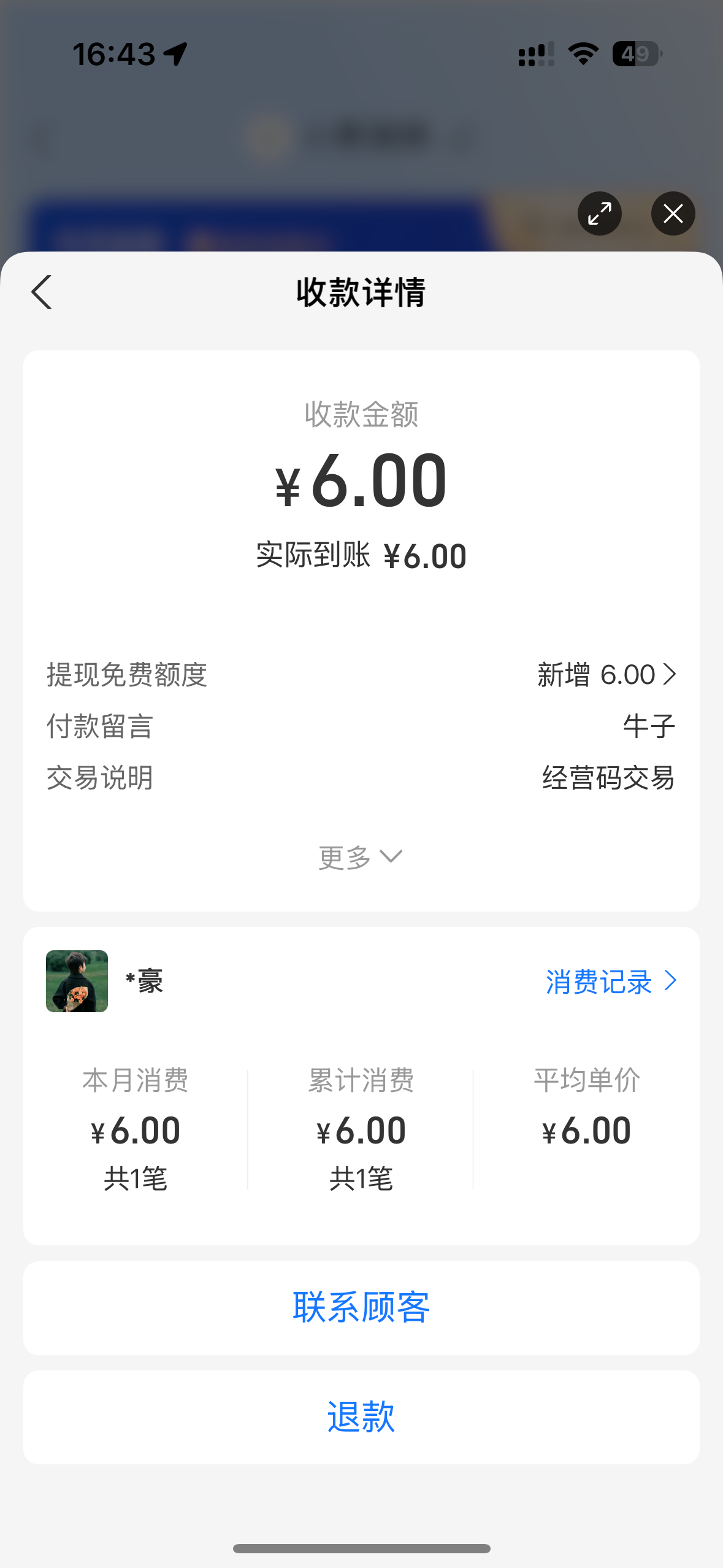
Task: Close the overlay with the X icon
Action: coord(673,213)
